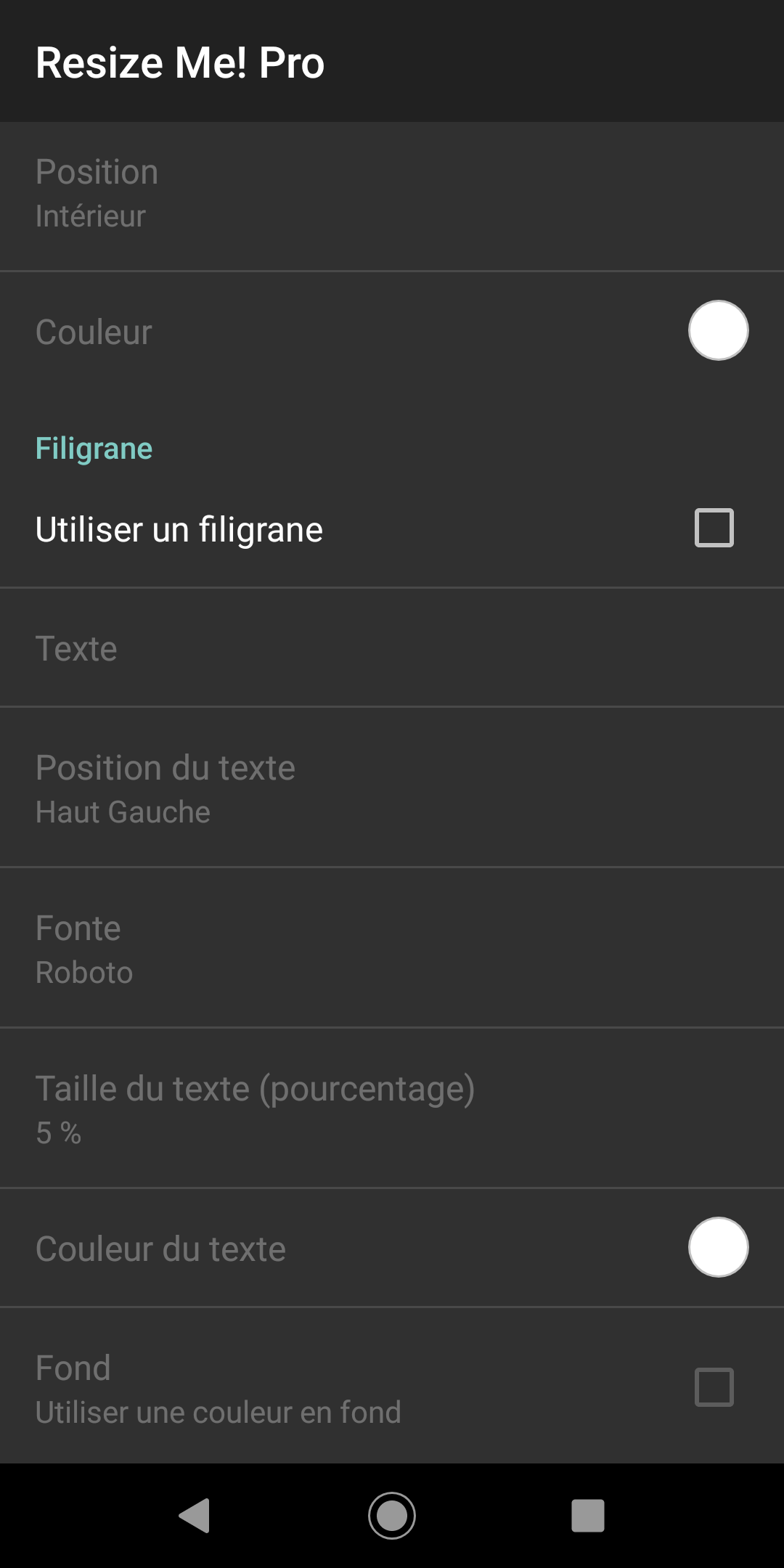Image resolution: width=784 pixels, height=1568 pixels.
Task: Enable the 'Utiliser un filigrane' checkbox
Action: tap(714, 528)
